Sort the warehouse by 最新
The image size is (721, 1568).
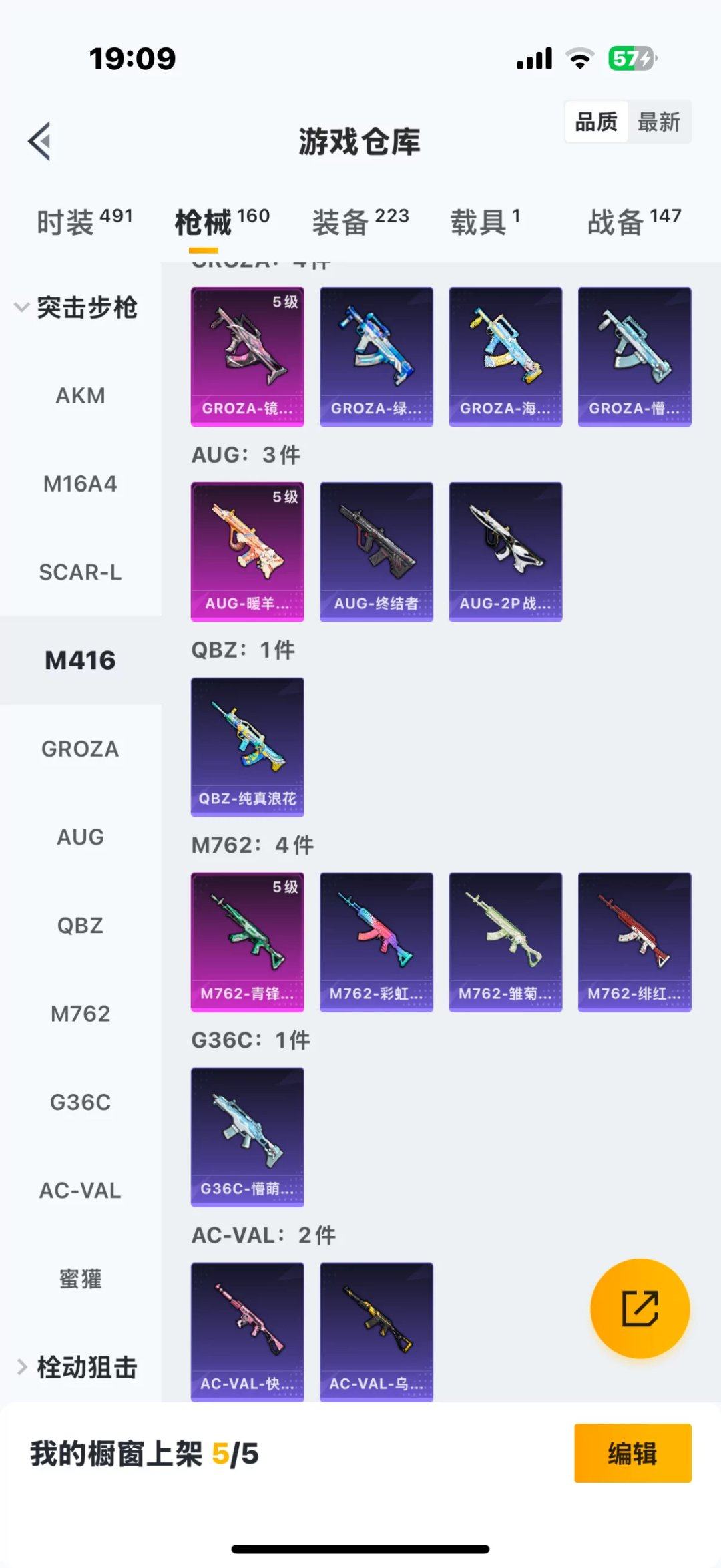pyautogui.click(x=658, y=122)
